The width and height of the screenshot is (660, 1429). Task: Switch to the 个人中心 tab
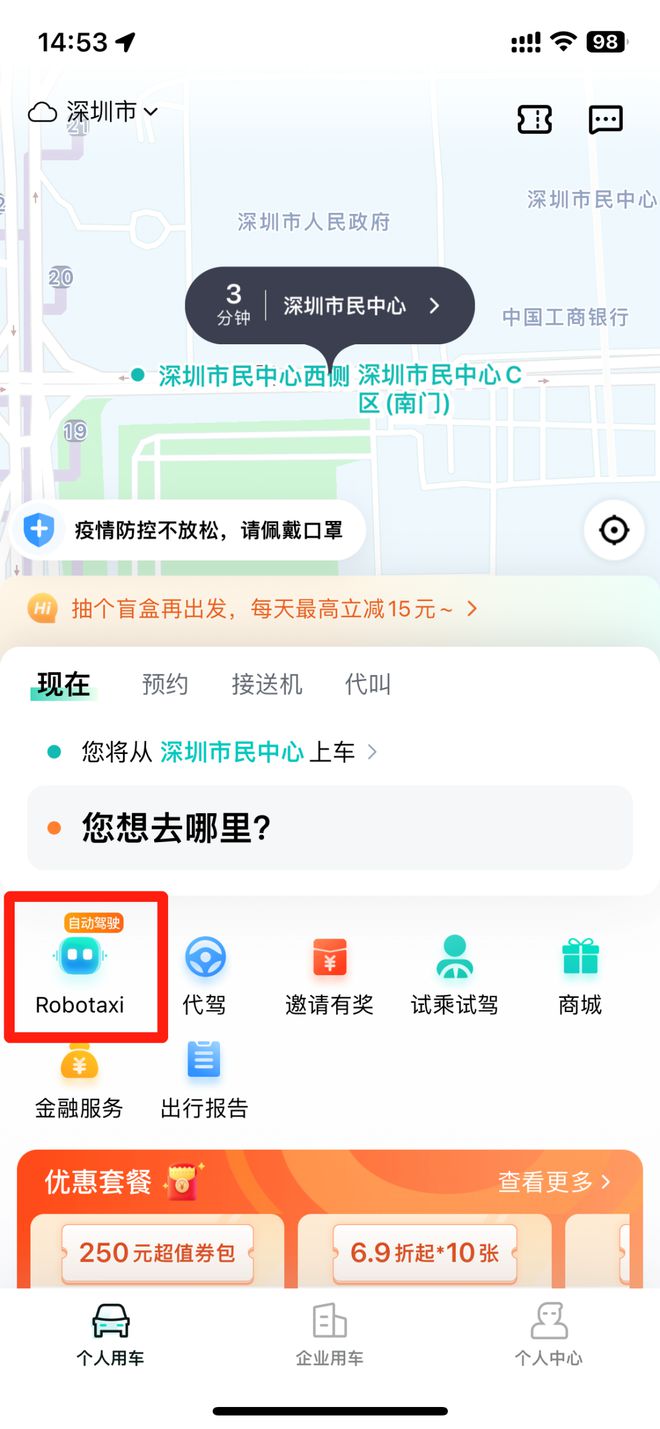pos(548,1335)
